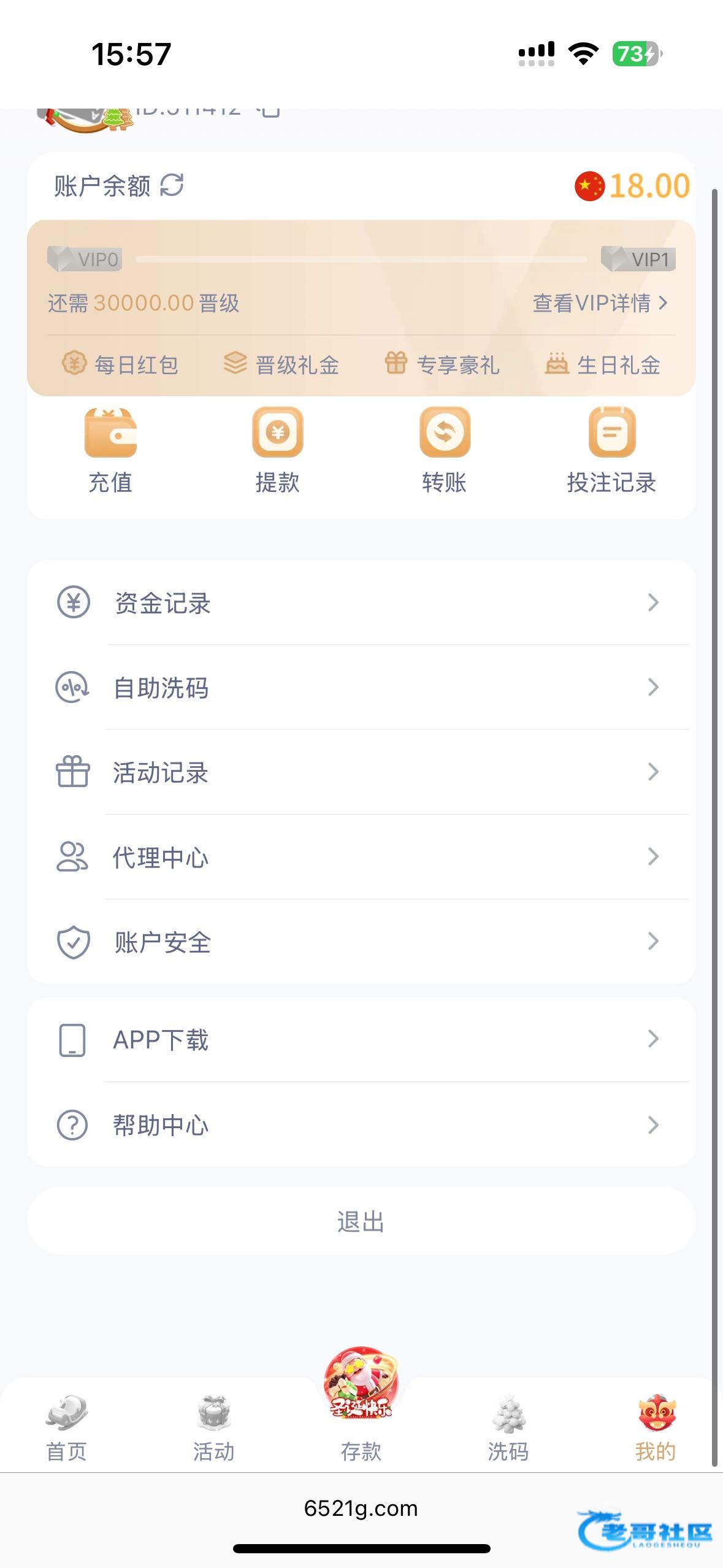Open the 充值 recharge page
This screenshot has width=723, height=1568.
(110, 451)
